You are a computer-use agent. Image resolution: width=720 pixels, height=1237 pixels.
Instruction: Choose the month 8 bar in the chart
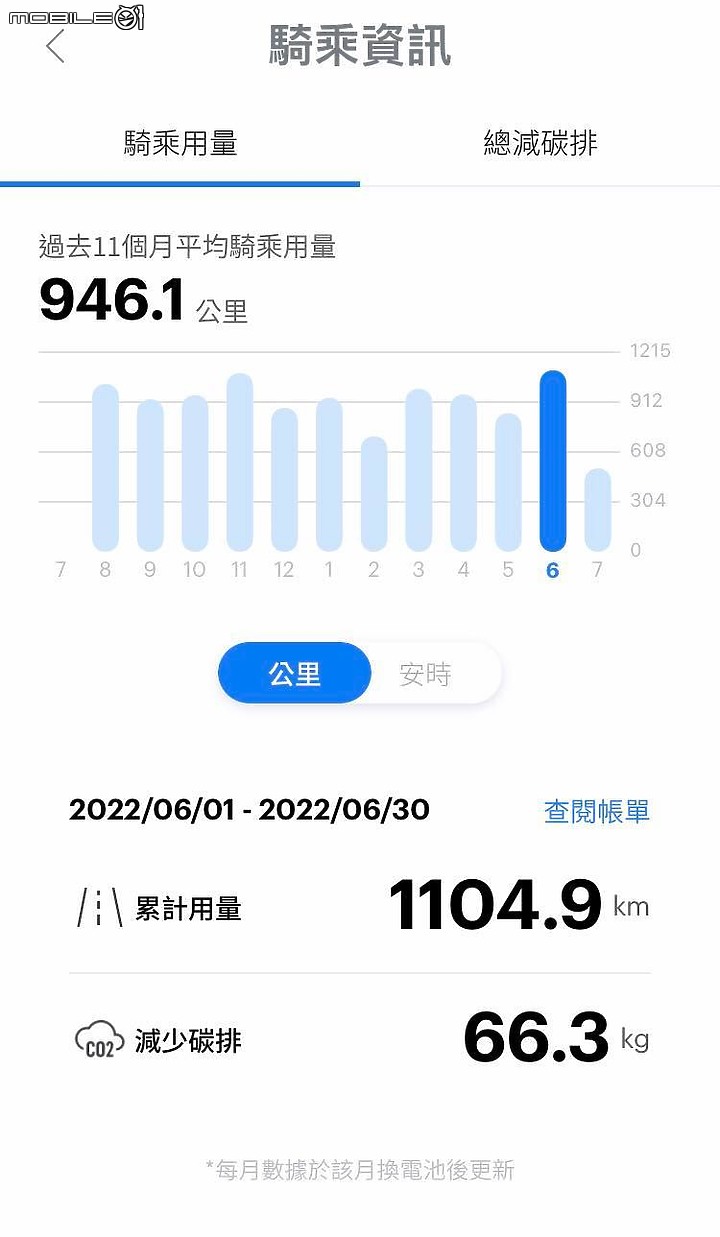(105, 467)
